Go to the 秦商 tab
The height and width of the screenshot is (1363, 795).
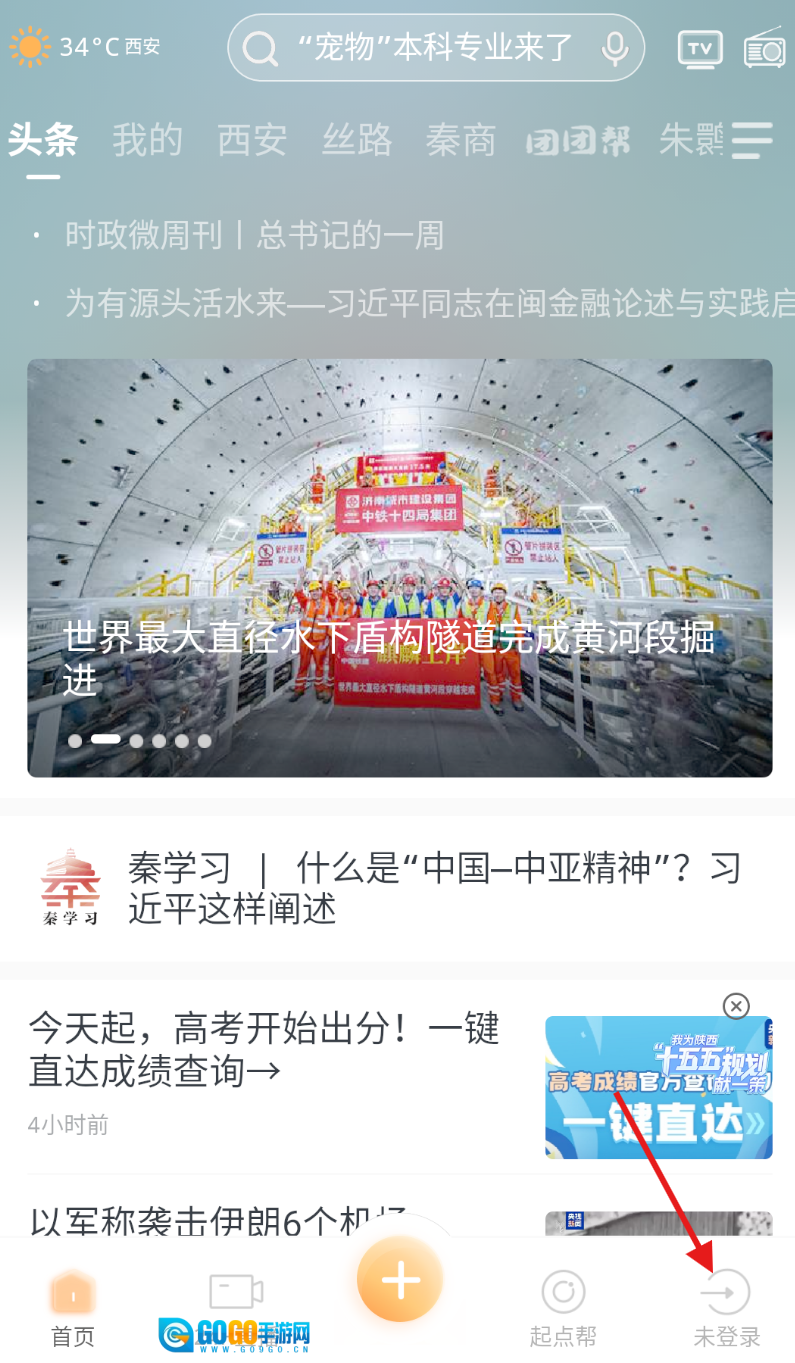(x=461, y=140)
